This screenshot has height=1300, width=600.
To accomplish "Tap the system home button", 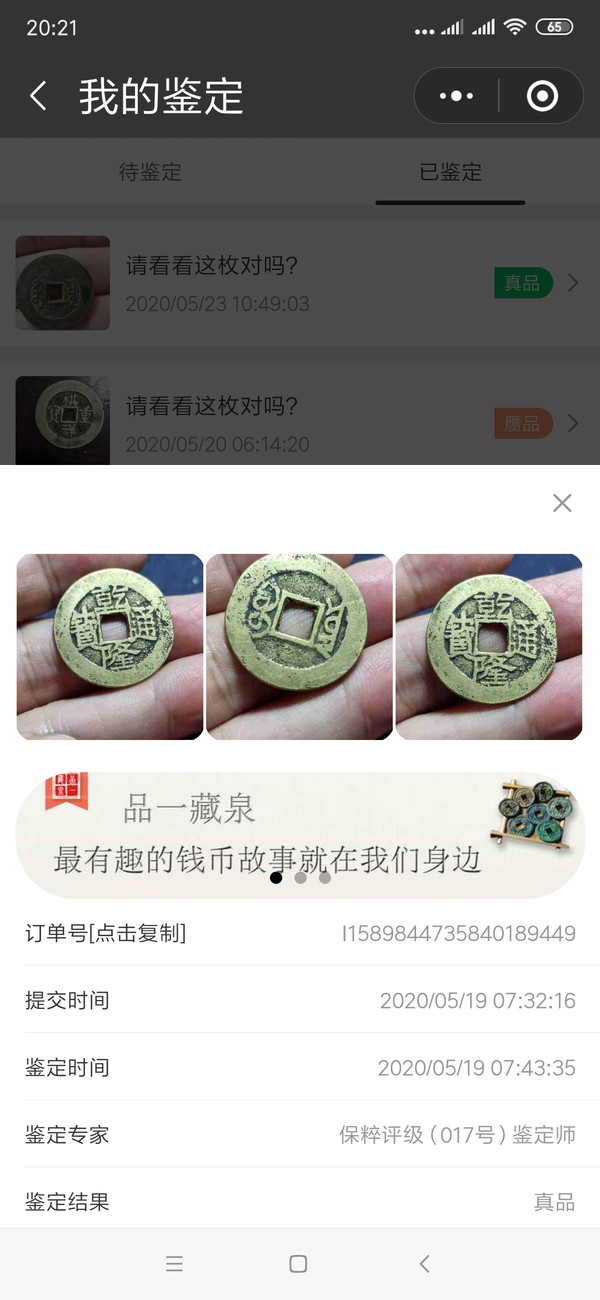I will [298, 1264].
